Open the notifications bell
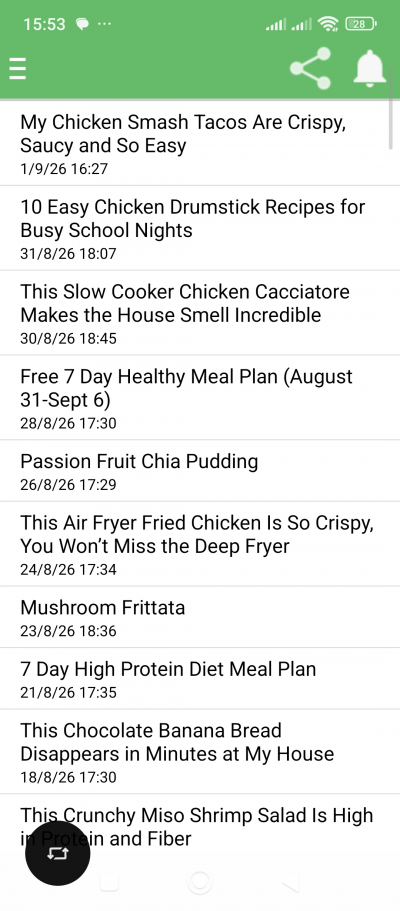 click(370, 69)
